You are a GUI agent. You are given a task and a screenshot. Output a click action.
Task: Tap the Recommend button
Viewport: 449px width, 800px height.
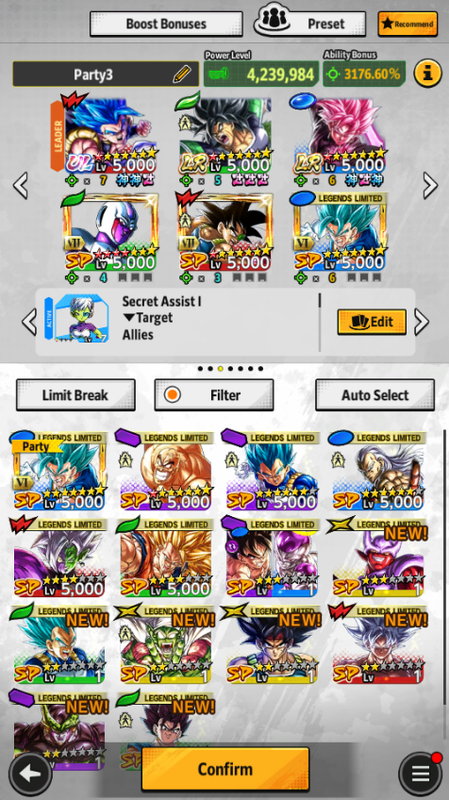click(x=408, y=24)
